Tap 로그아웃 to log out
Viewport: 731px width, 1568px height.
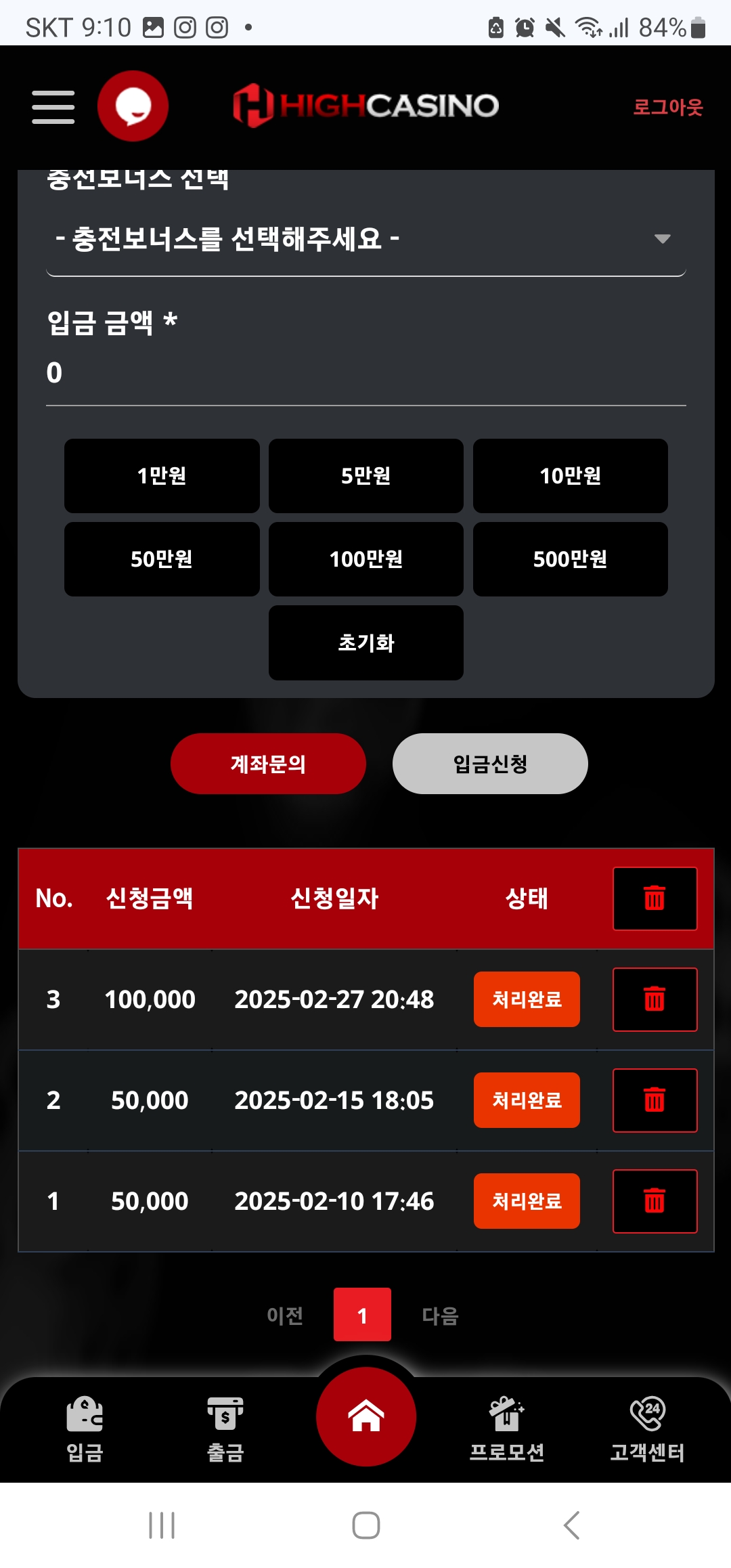(667, 107)
